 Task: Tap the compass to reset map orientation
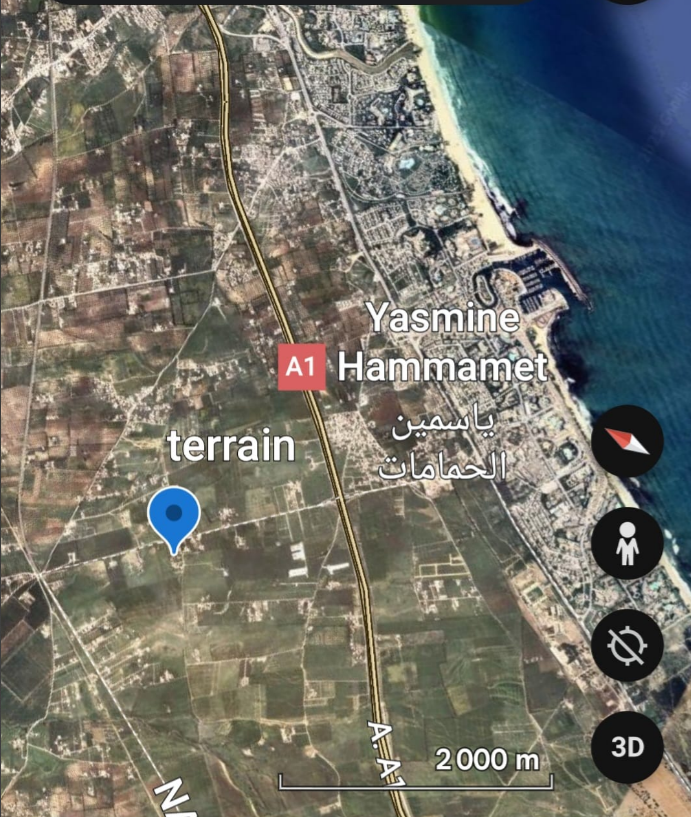click(627, 441)
